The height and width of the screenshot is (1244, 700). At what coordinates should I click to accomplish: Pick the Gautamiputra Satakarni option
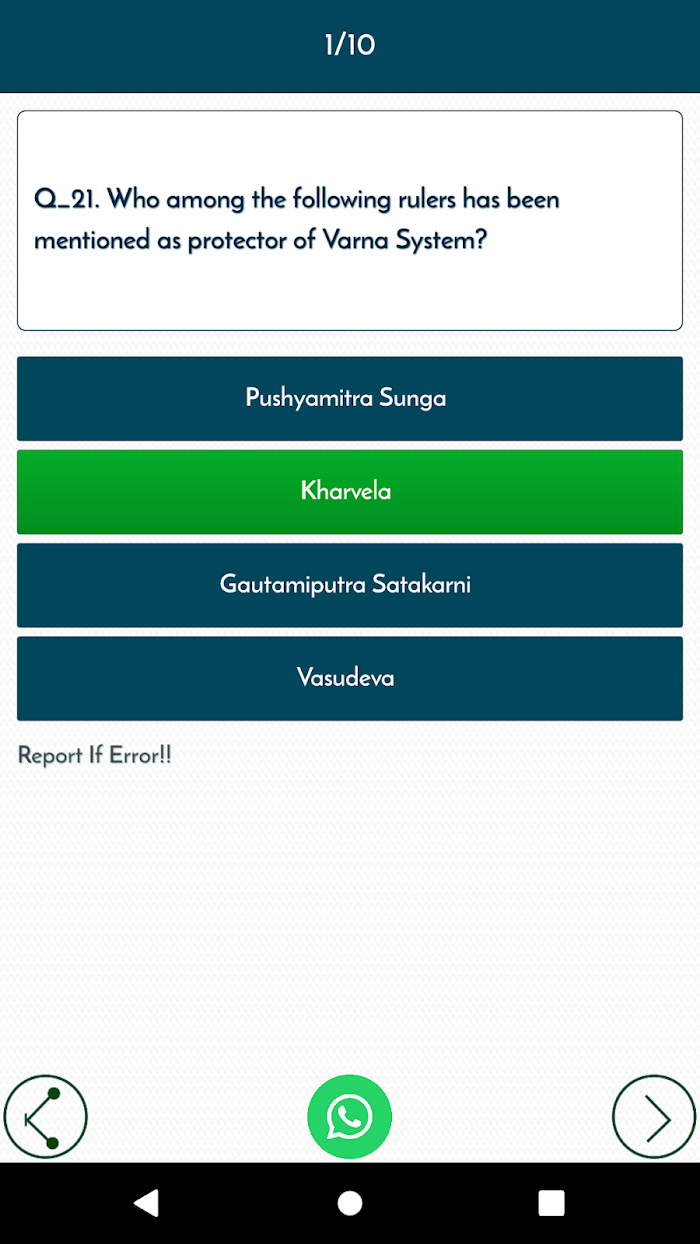click(x=350, y=585)
